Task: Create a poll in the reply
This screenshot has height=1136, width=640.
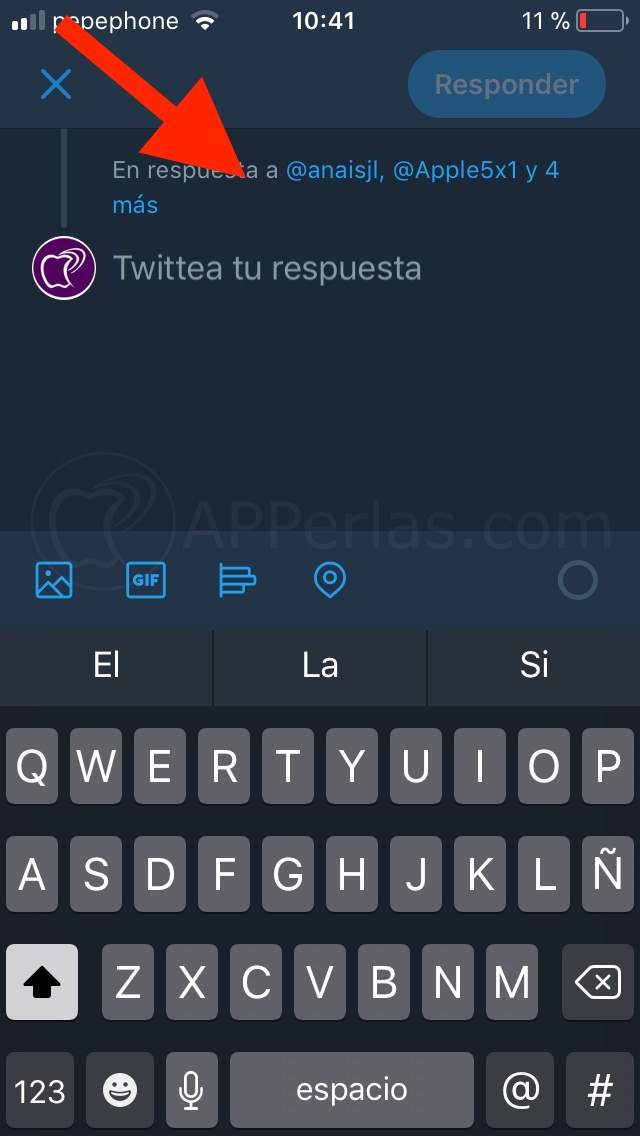Action: click(238, 580)
